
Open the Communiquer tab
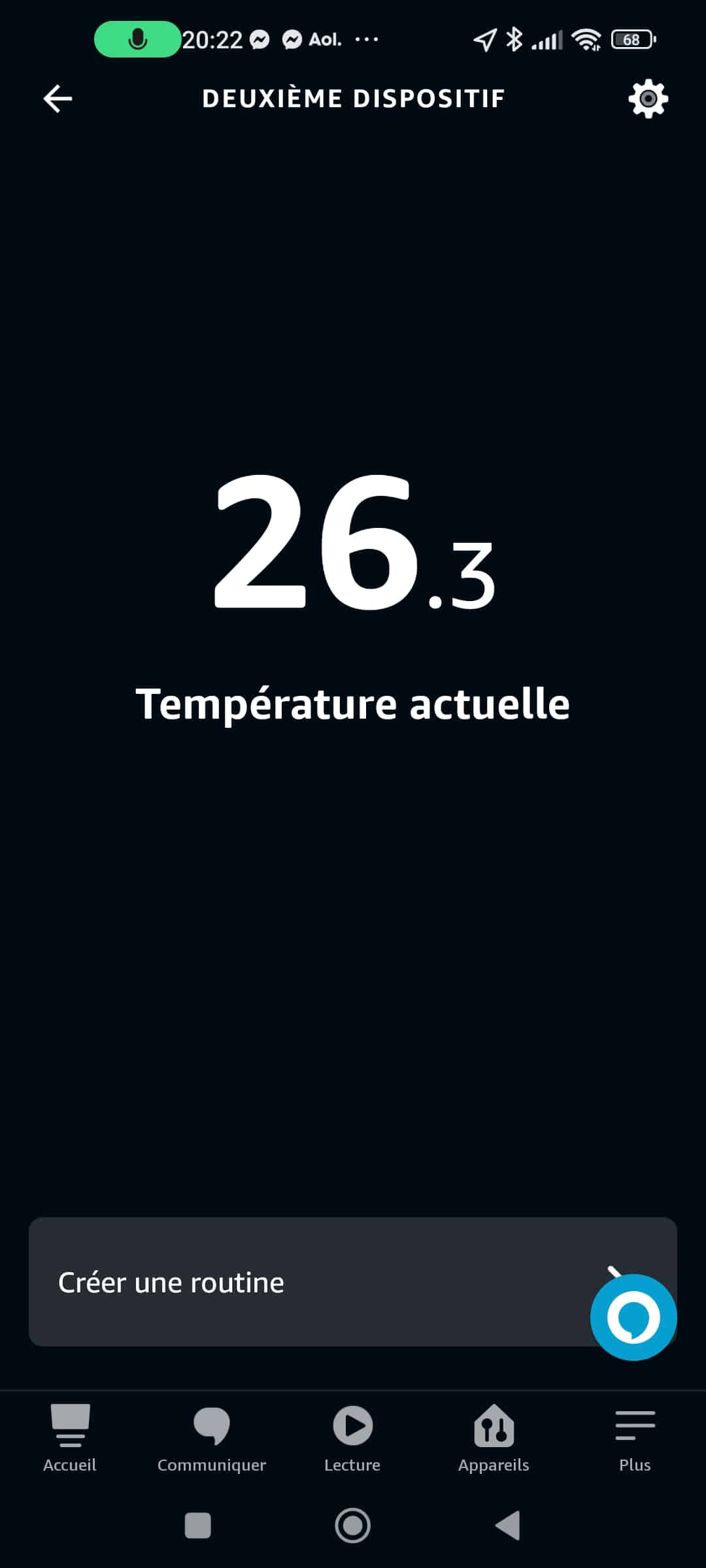click(x=212, y=1439)
